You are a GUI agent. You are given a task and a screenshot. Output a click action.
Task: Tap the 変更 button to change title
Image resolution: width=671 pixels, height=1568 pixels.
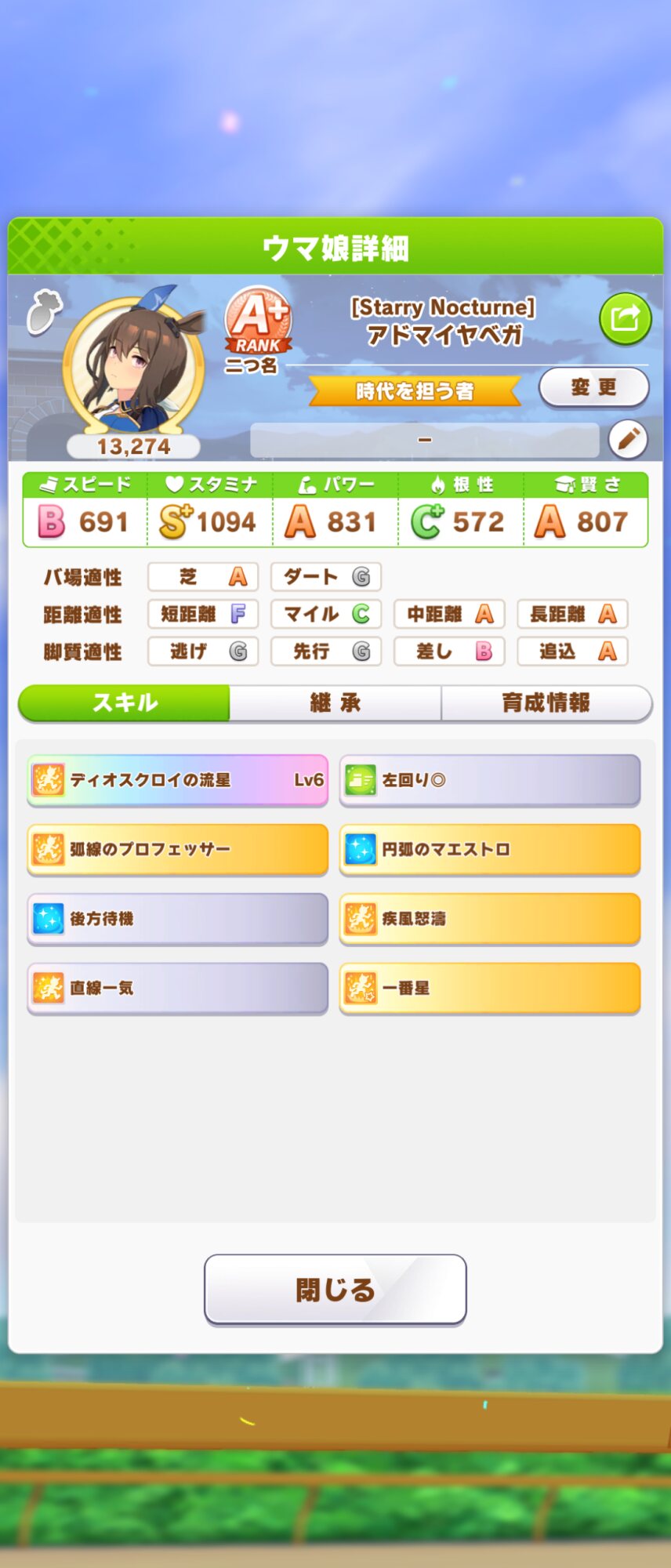593,387
